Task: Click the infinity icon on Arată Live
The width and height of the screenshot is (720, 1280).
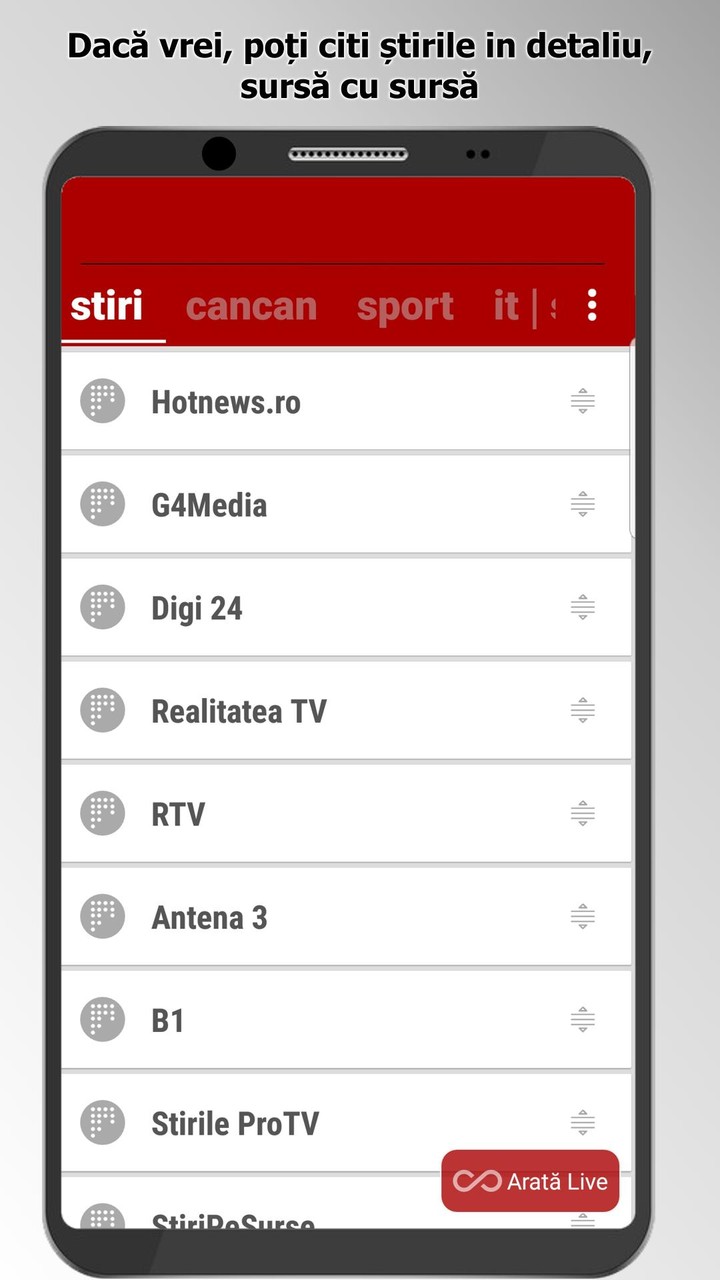Action: (x=477, y=1182)
